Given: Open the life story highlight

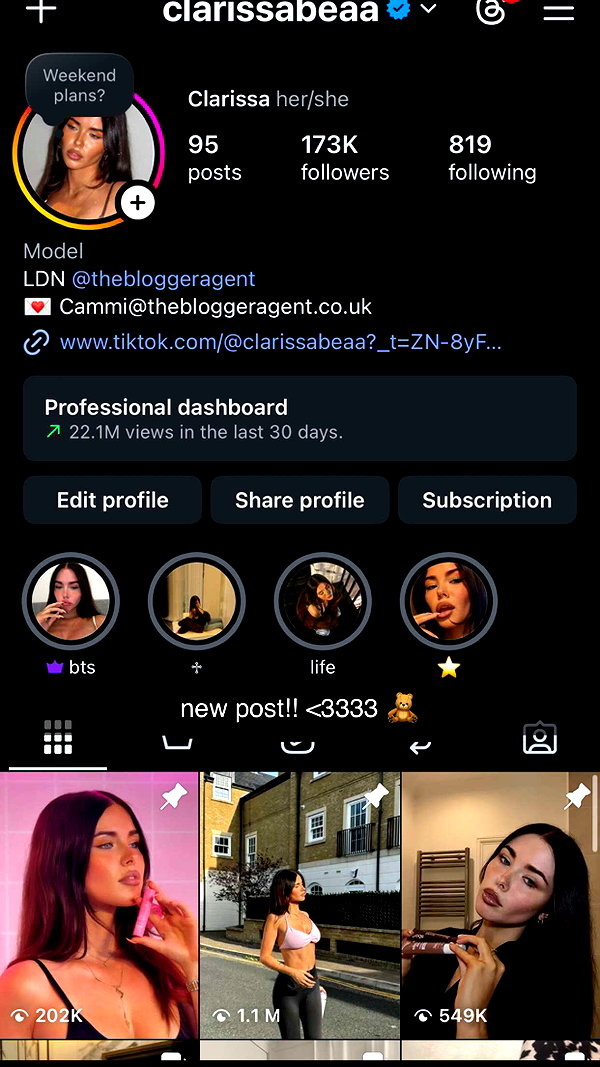Looking at the screenshot, I should pyautogui.click(x=322, y=602).
